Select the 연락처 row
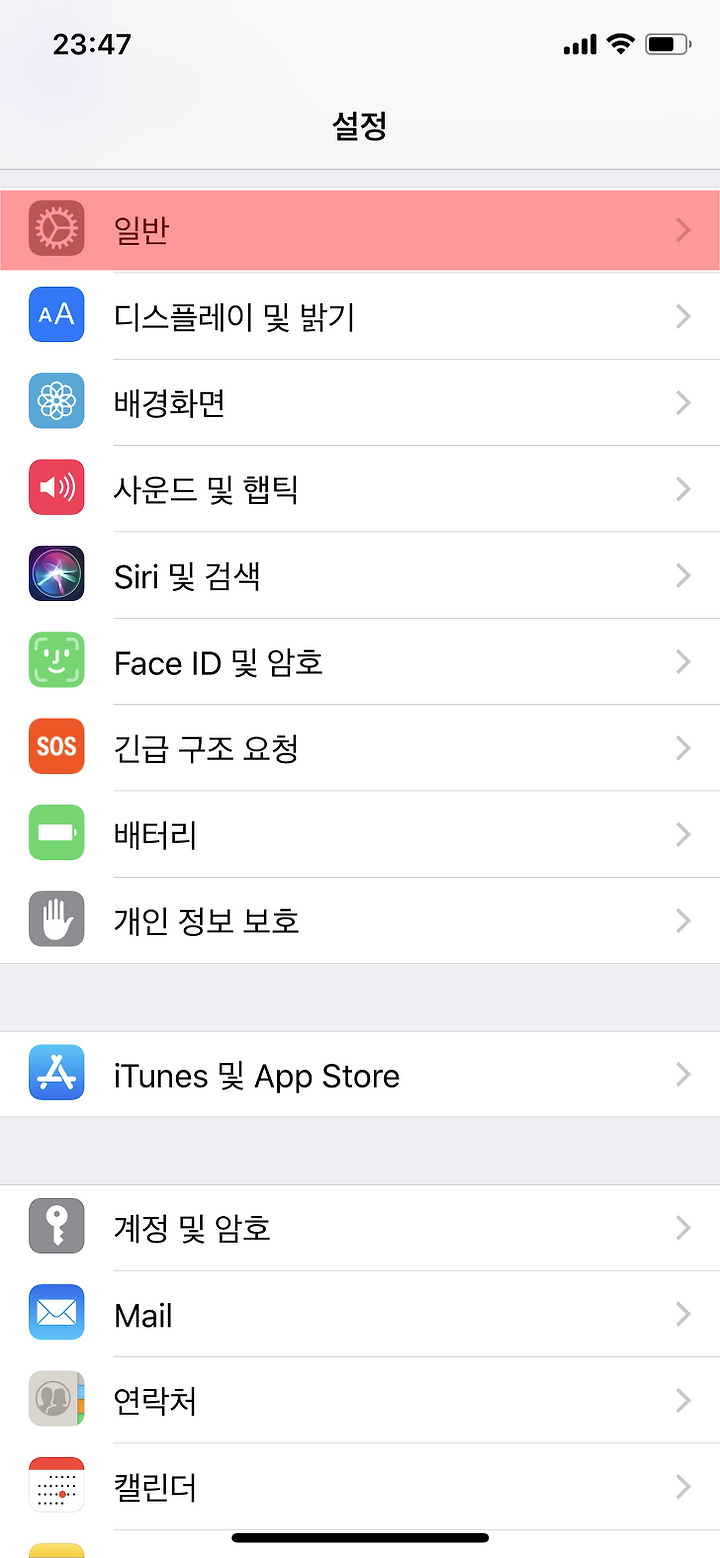720x1558 pixels. (x=360, y=1400)
